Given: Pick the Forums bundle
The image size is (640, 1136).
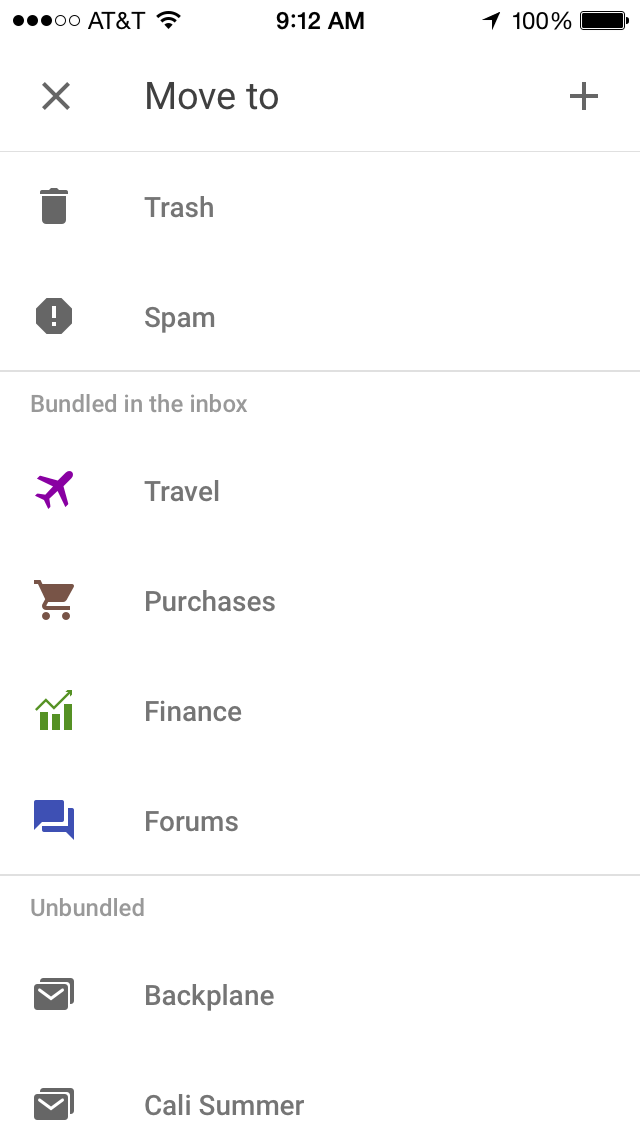Looking at the screenshot, I should (191, 821).
